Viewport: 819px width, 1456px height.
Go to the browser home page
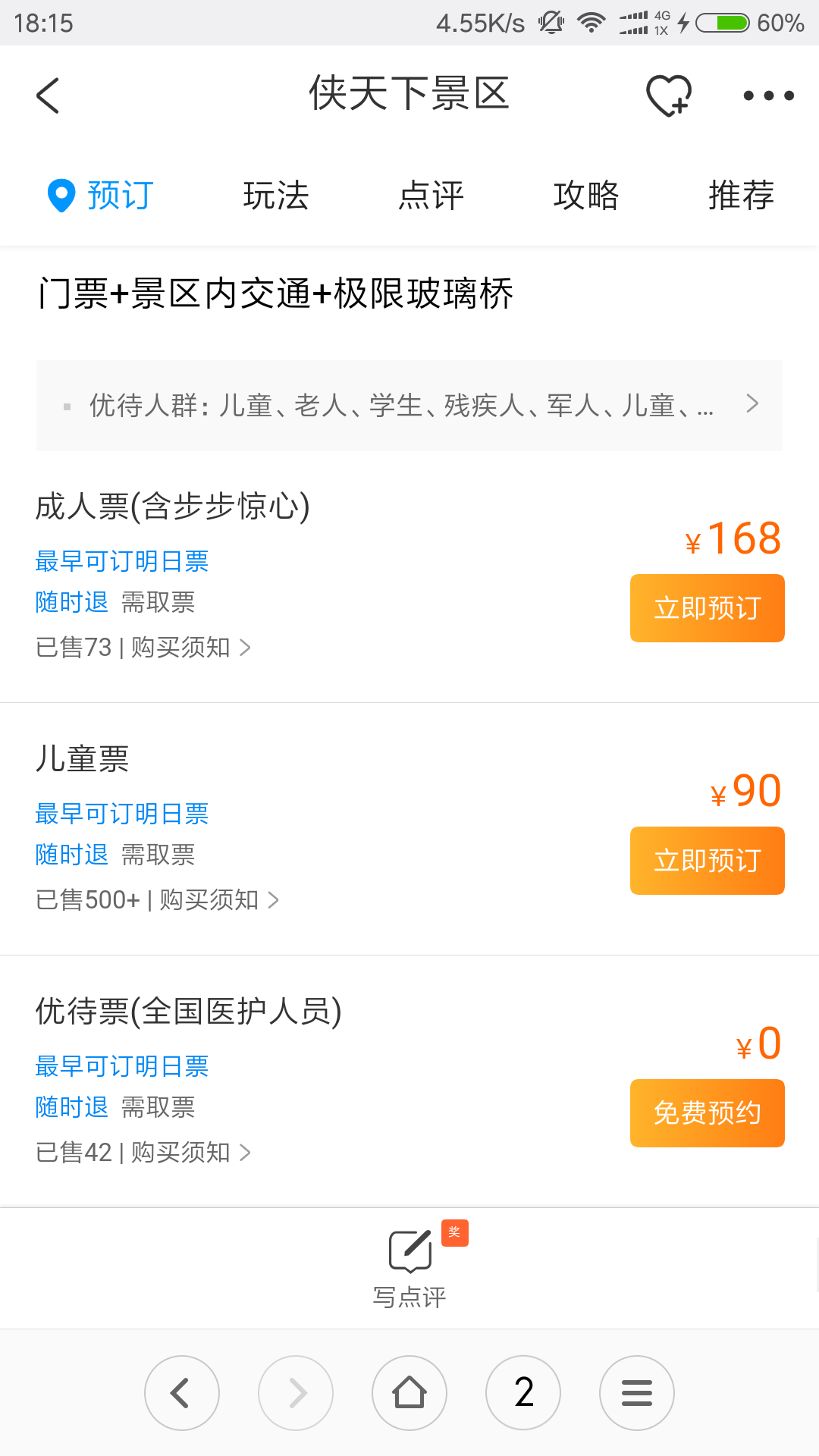[409, 1393]
